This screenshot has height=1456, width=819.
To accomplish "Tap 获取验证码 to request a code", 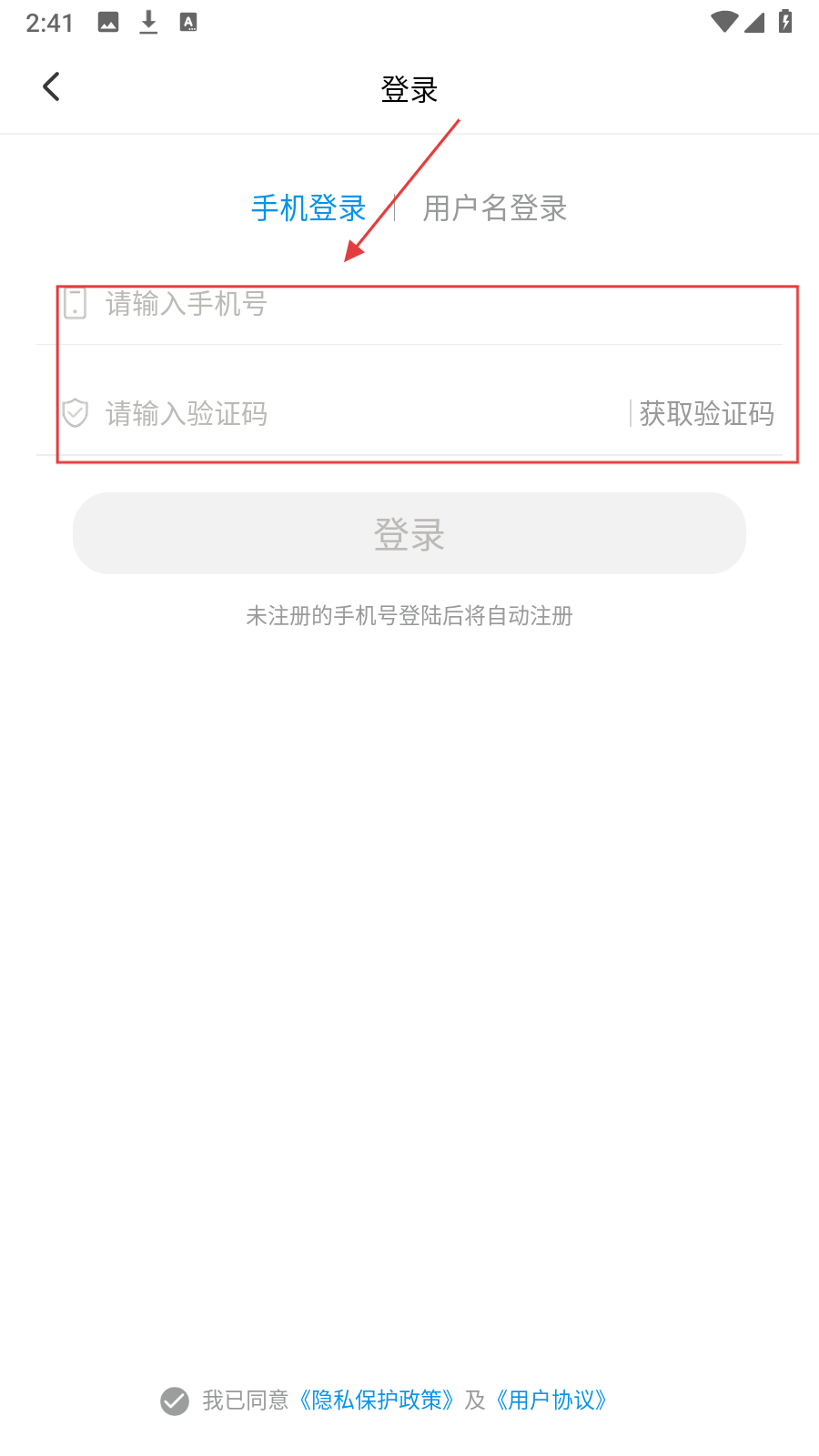I will [707, 414].
